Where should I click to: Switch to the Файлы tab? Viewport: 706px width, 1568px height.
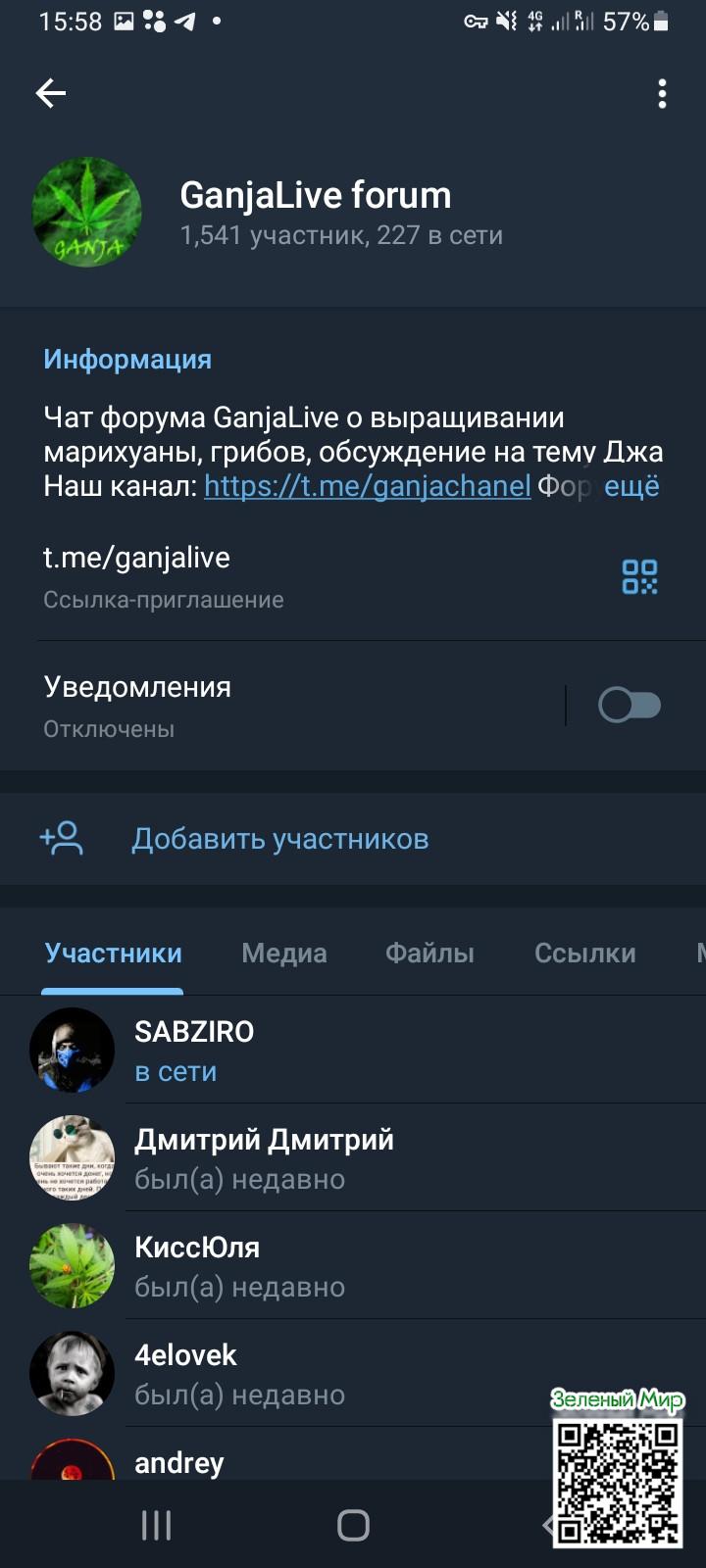click(429, 953)
